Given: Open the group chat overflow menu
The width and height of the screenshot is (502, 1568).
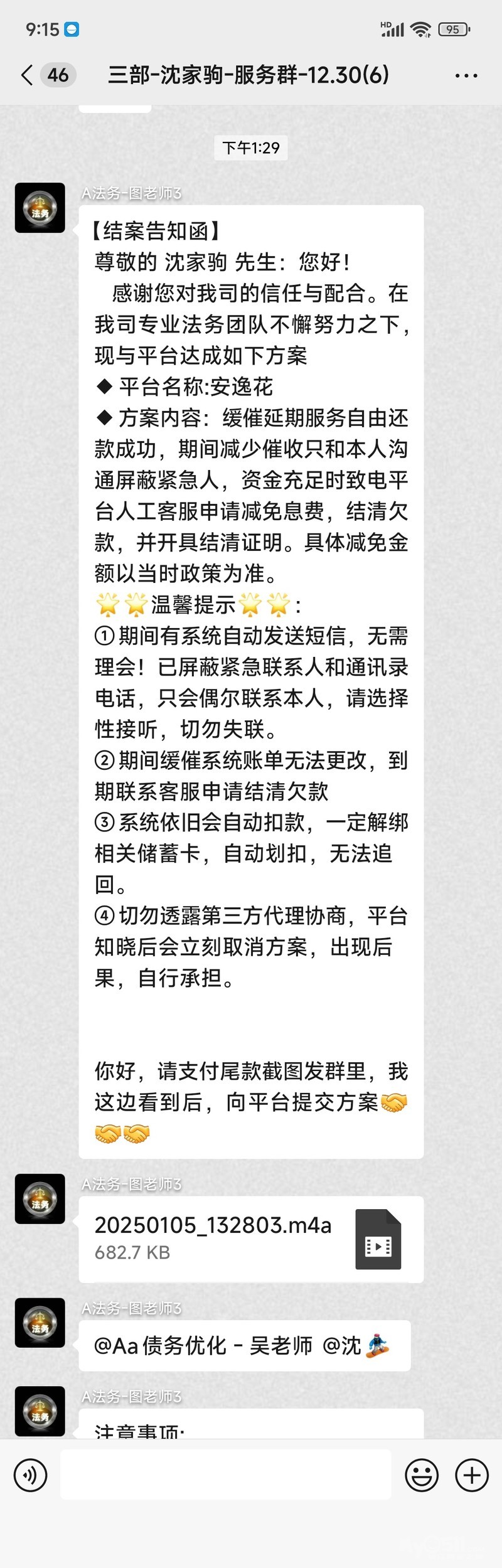Looking at the screenshot, I should point(466,75).
